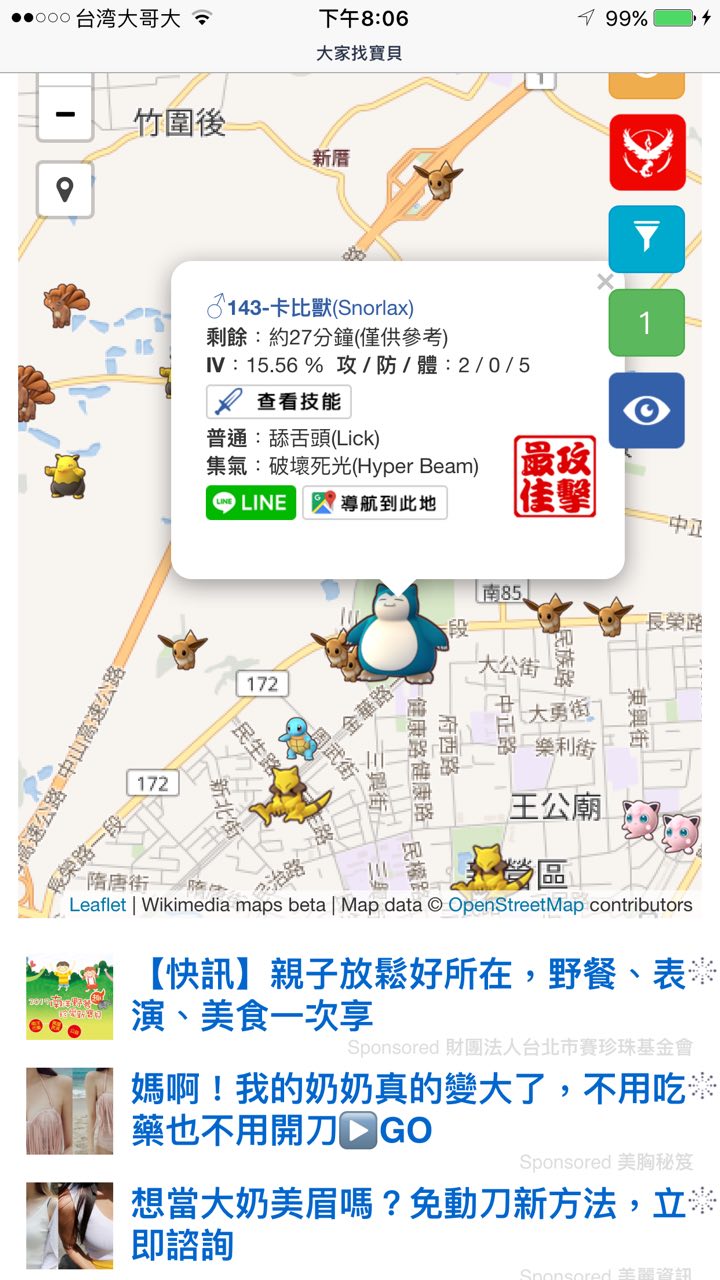720x1280 pixels.
Task: Share Snorlax location via LINE
Action: pyautogui.click(x=251, y=502)
